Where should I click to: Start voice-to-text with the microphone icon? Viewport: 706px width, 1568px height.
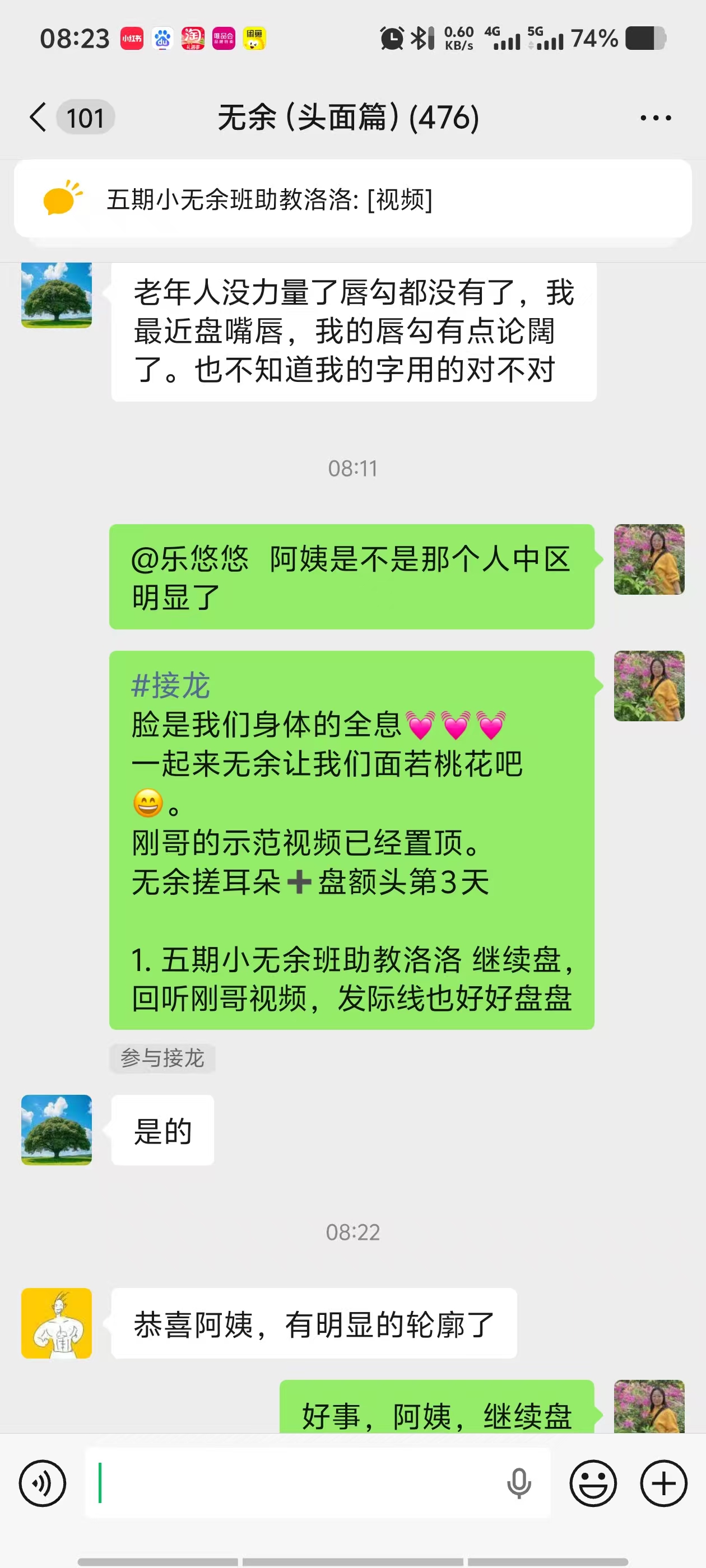tap(518, 1483)
